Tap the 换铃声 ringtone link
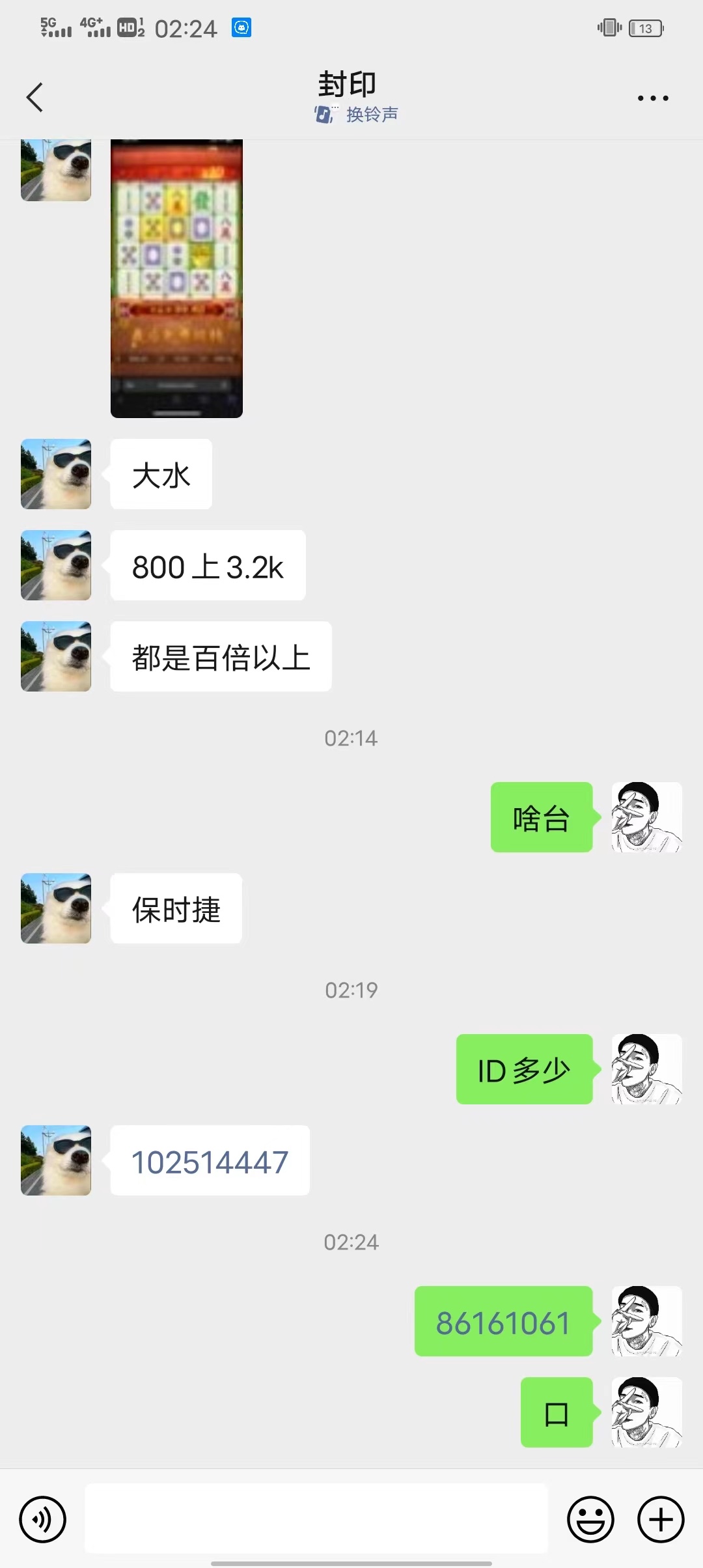Image resolution: width=703 pixels, height=1568 pixels. pos(357,115)
